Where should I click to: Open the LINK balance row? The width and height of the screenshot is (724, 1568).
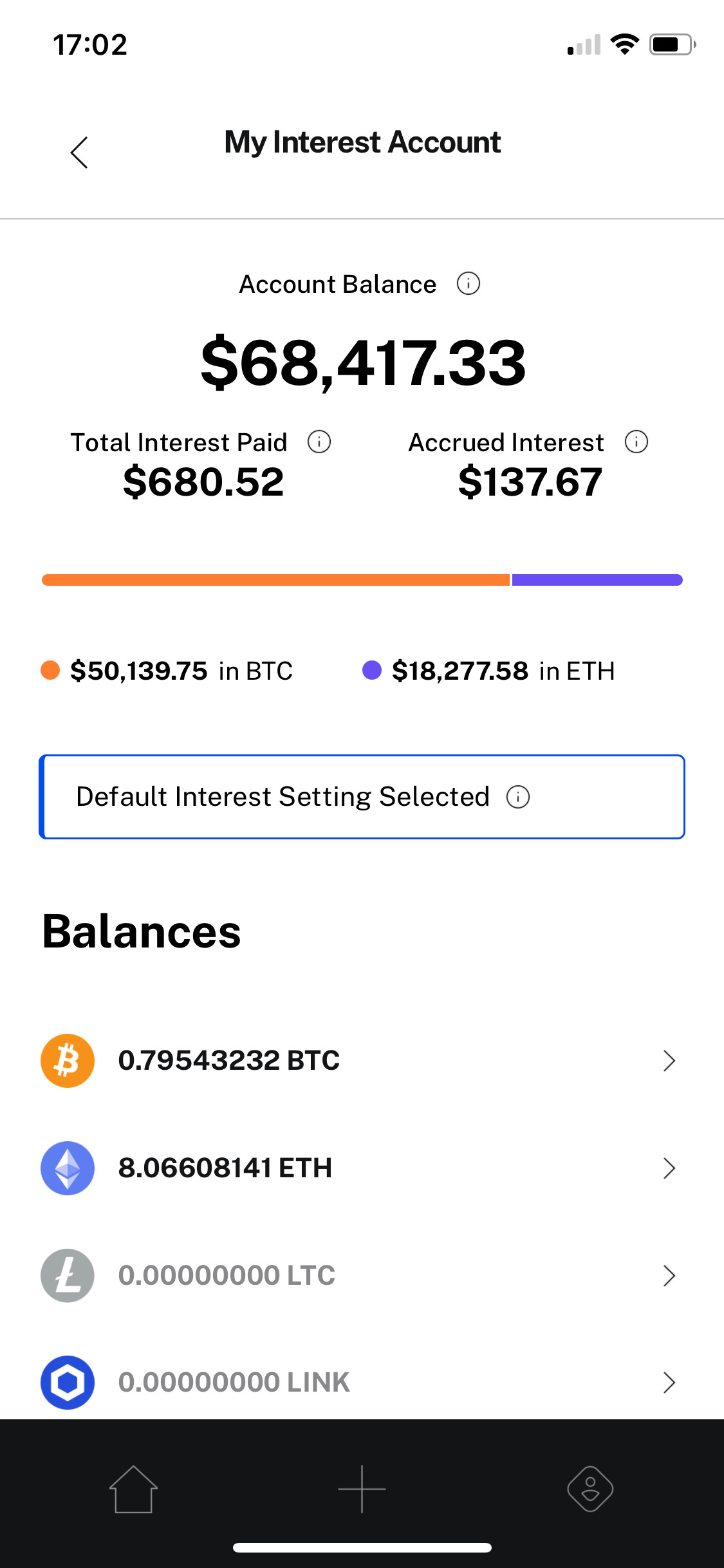[x=362, y=1382]
